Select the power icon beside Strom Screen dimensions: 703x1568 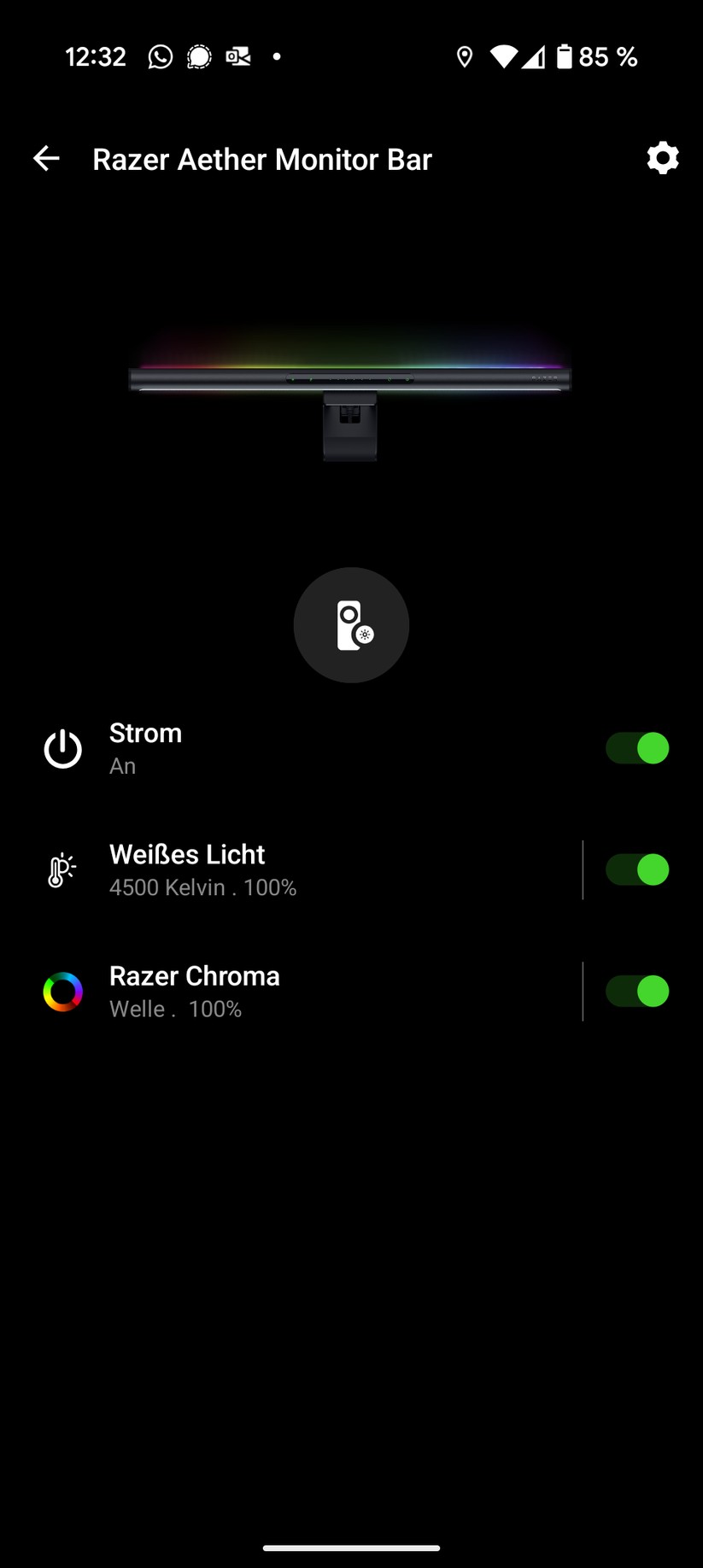pyautogui.click(x=61, y=748)
